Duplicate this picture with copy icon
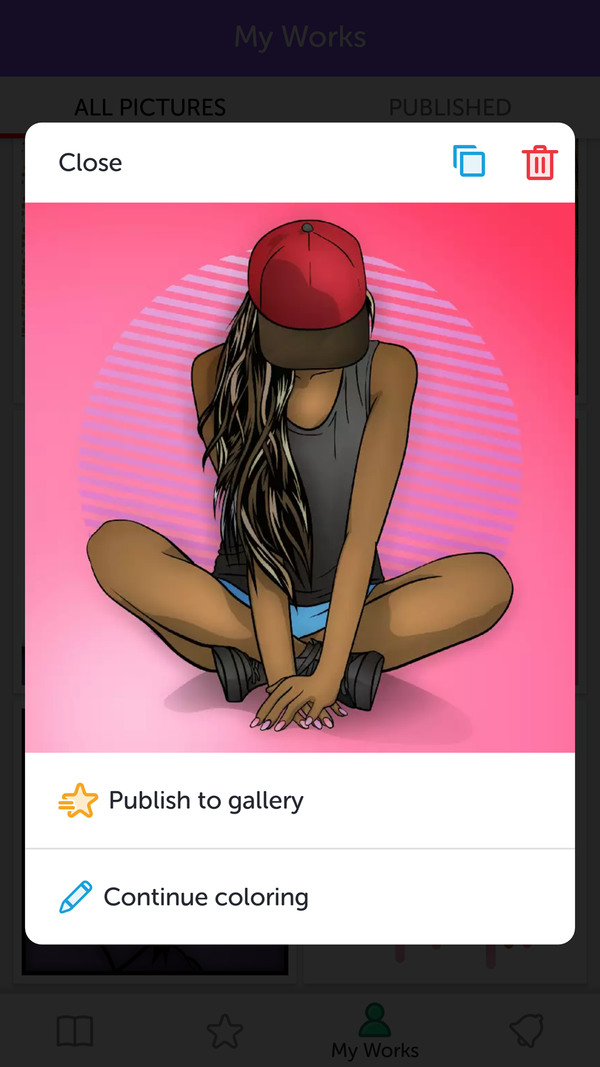This screenshot has height=1067, width=600. click(x=469, y=162)
